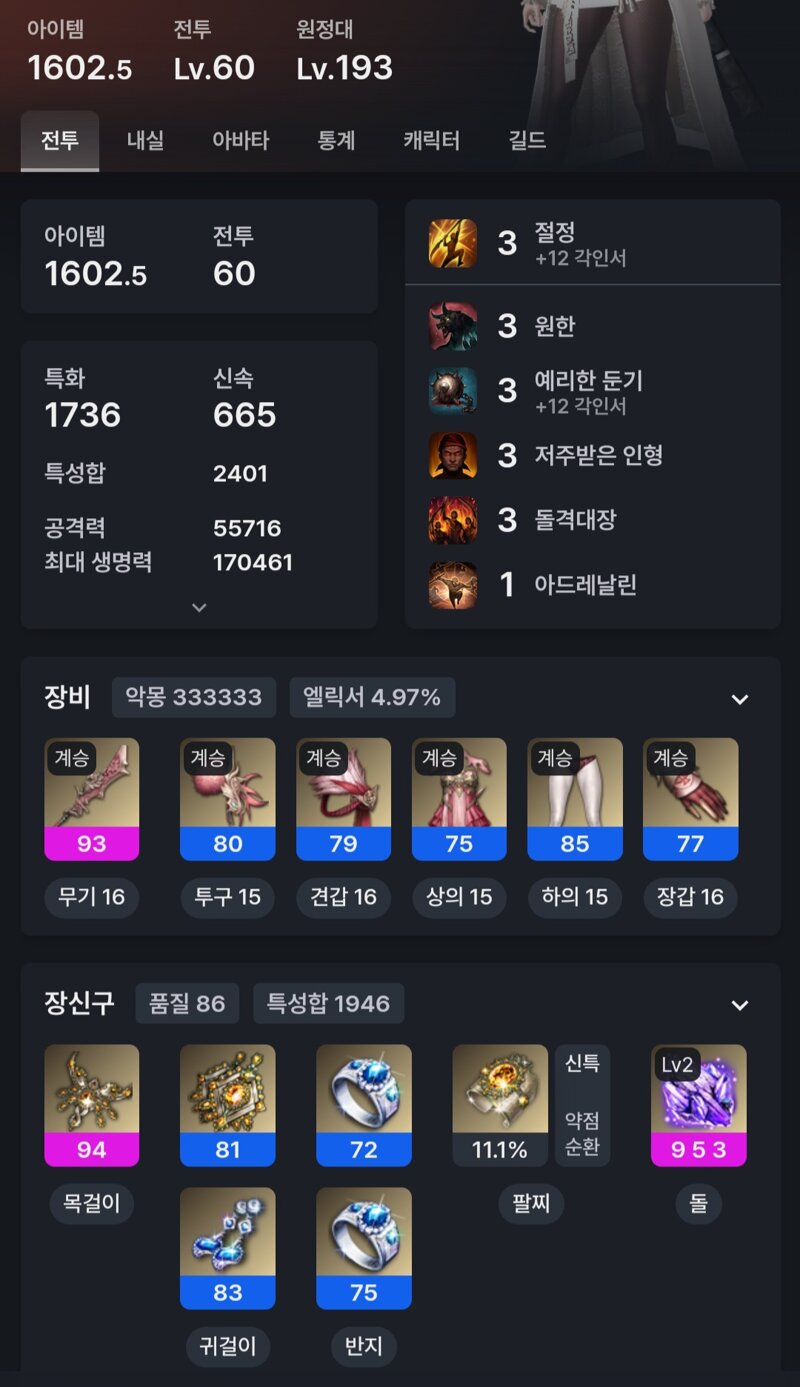Open the 목걸이 necklace with quality 94
The height and width of the screenshot is (1387, 800).
(x=92, y=1104)
